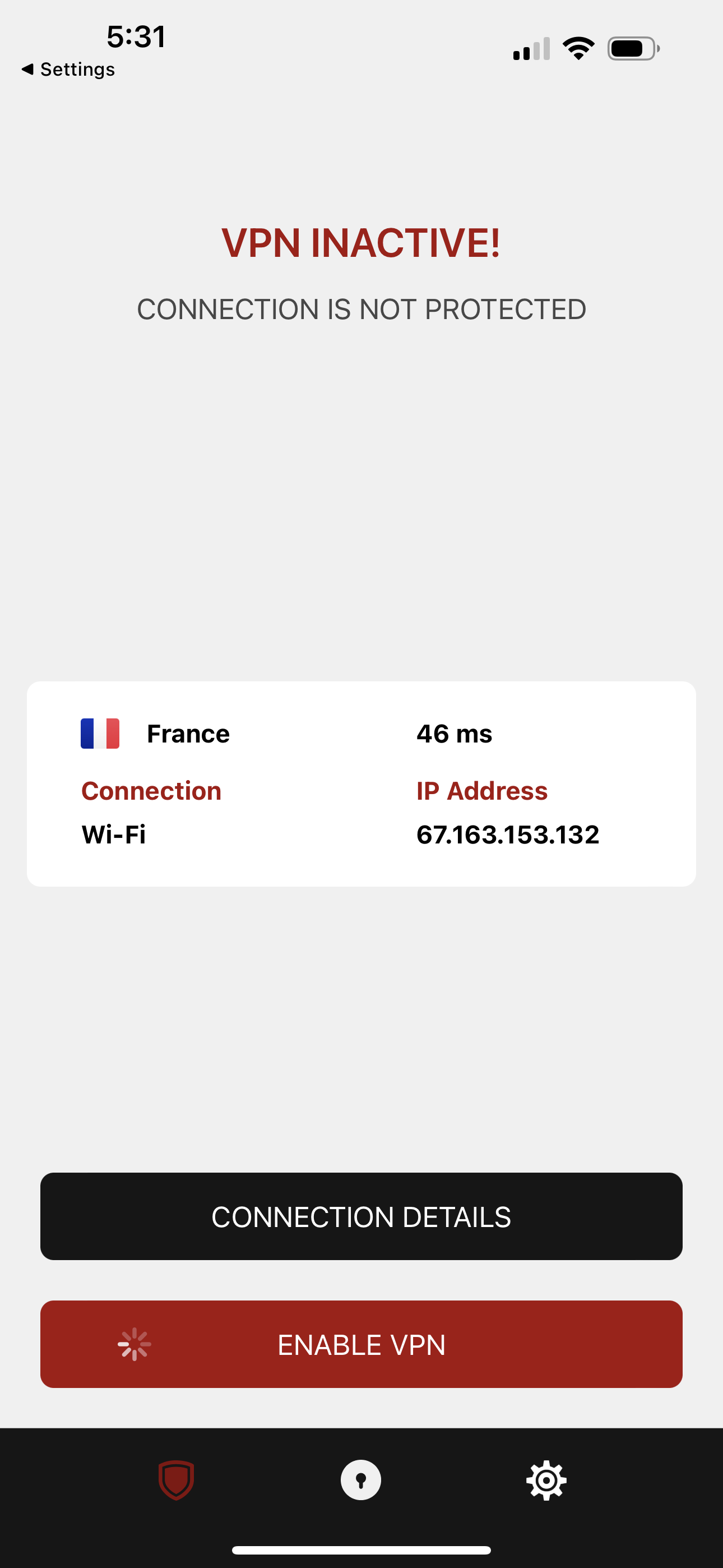Tap the Enable VPN button
The width and height of the screenshot is (723, 1568).
(361, 1344)
